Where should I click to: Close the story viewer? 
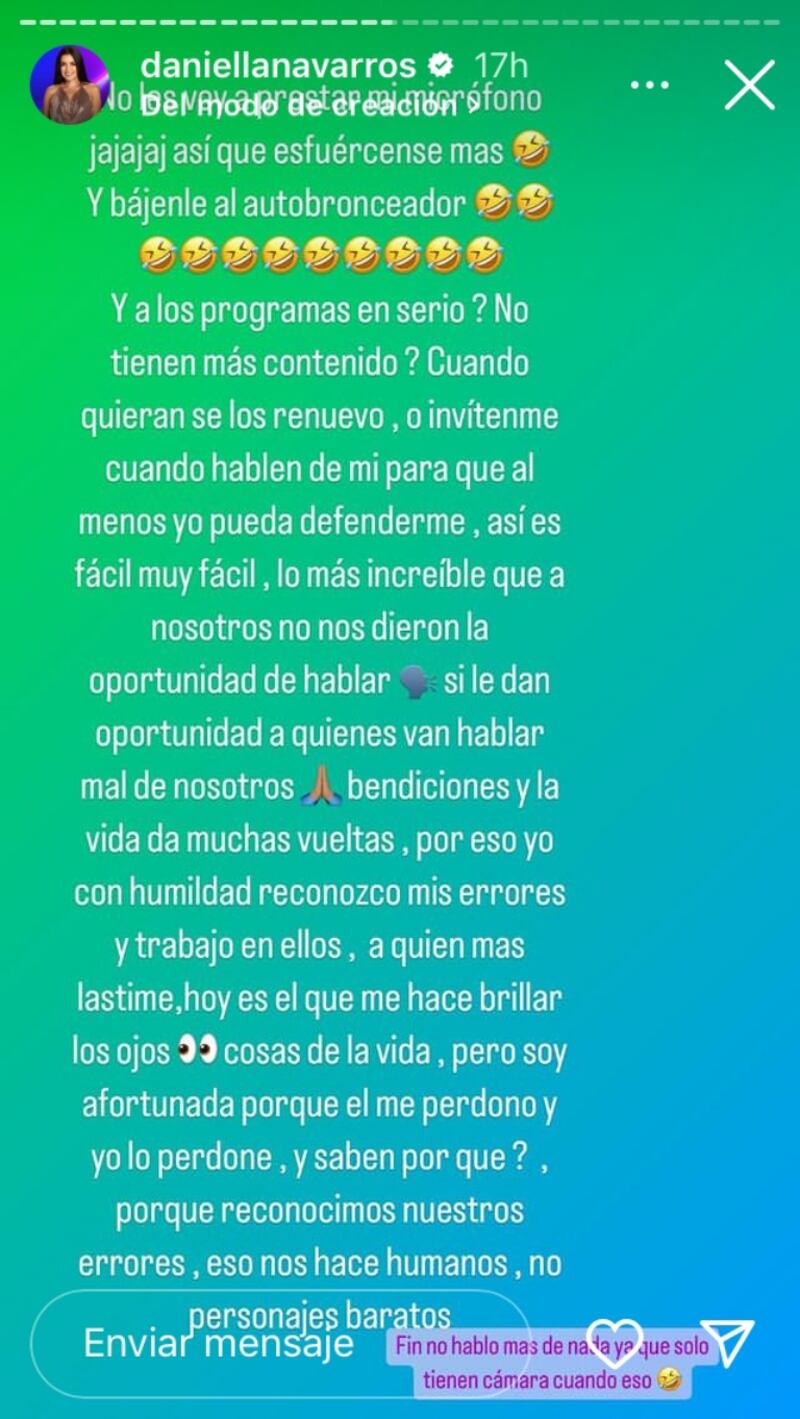pos(749,85)
